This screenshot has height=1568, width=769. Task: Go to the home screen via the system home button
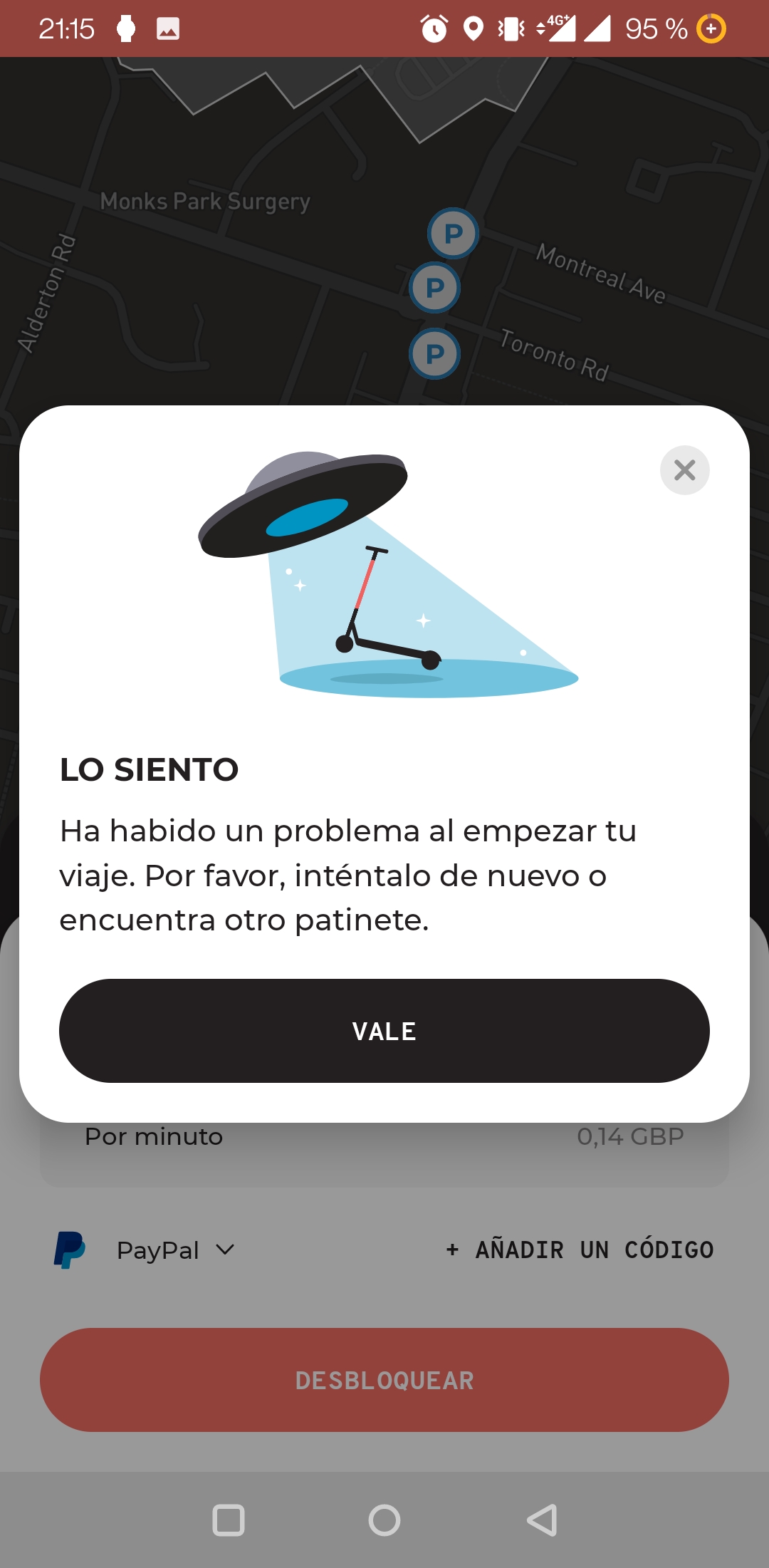[384, 1520]
